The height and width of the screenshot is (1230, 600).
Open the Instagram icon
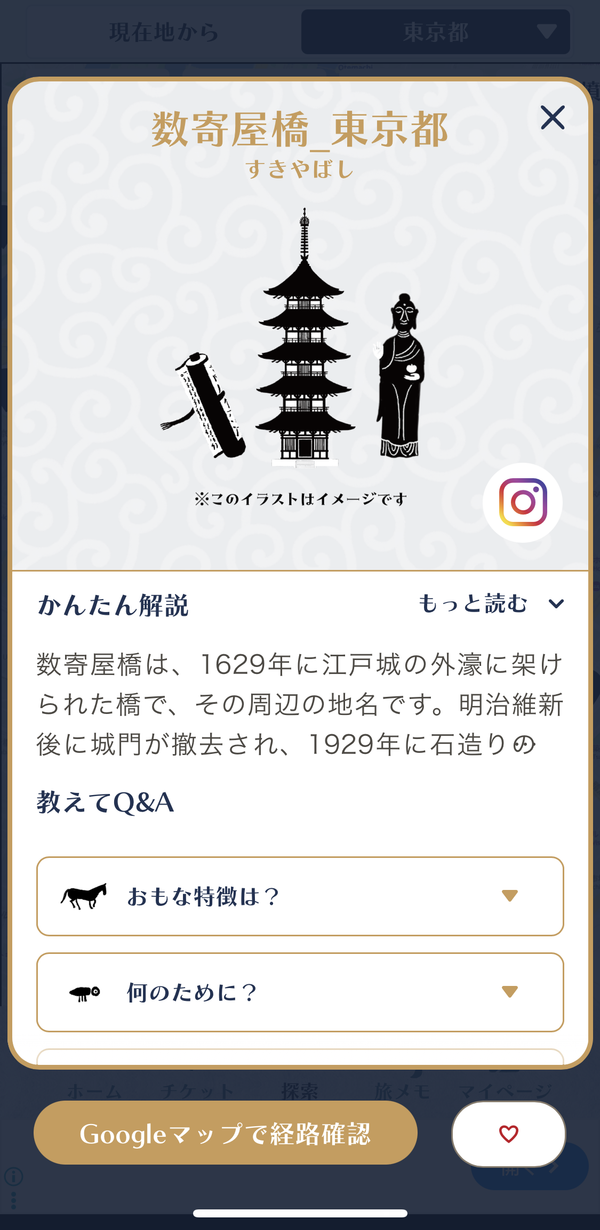point(522,502)
